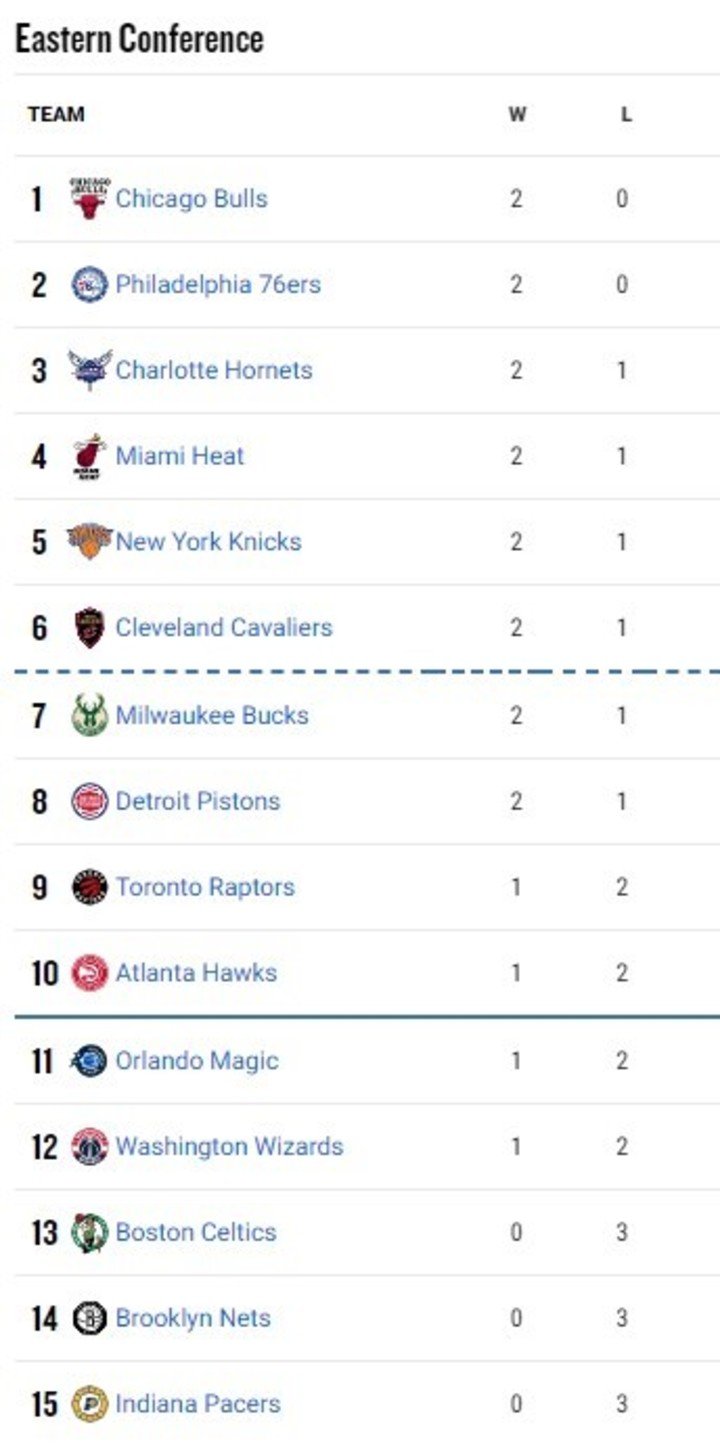Go to the Cleveland Cavaliers page

tap(223, 628)
